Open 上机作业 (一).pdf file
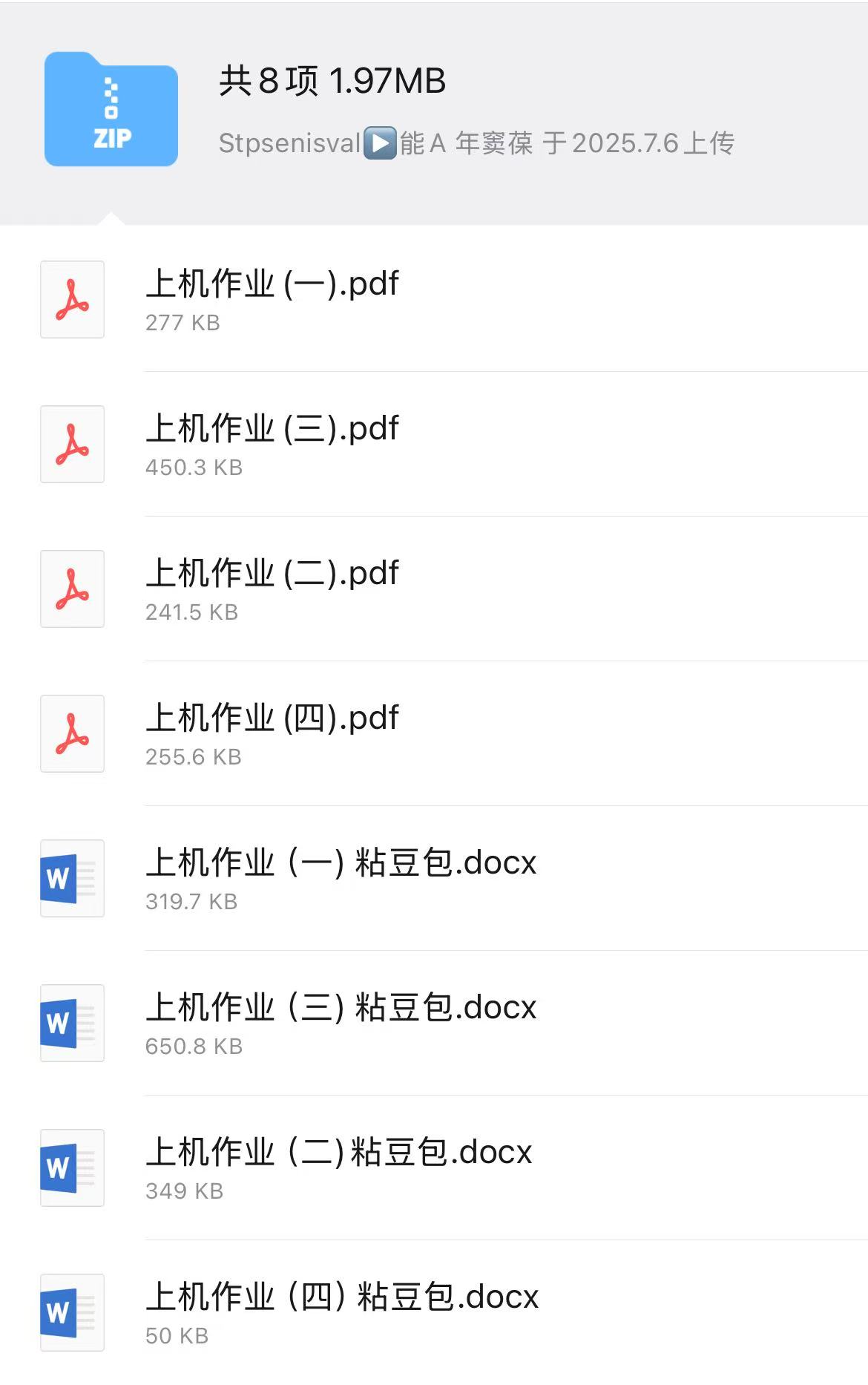Screen dimensions: 868x1385 [x=272, y=299]
